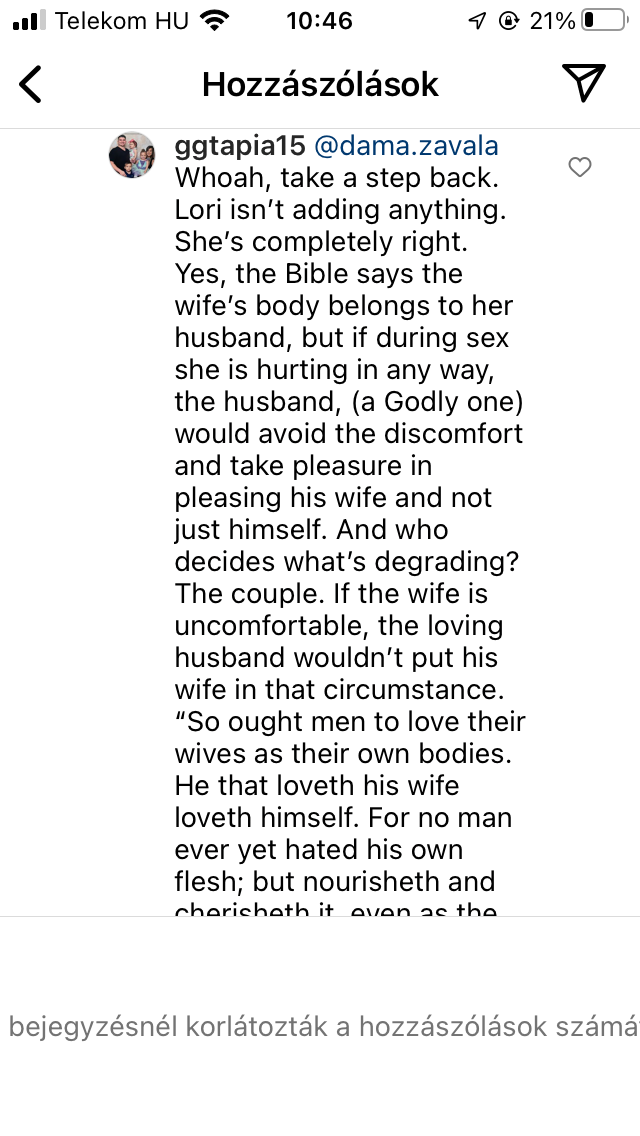Open ggtapia15's profile picture
The width and height of the screenshot is (640, 1136).
coord(131,155)
